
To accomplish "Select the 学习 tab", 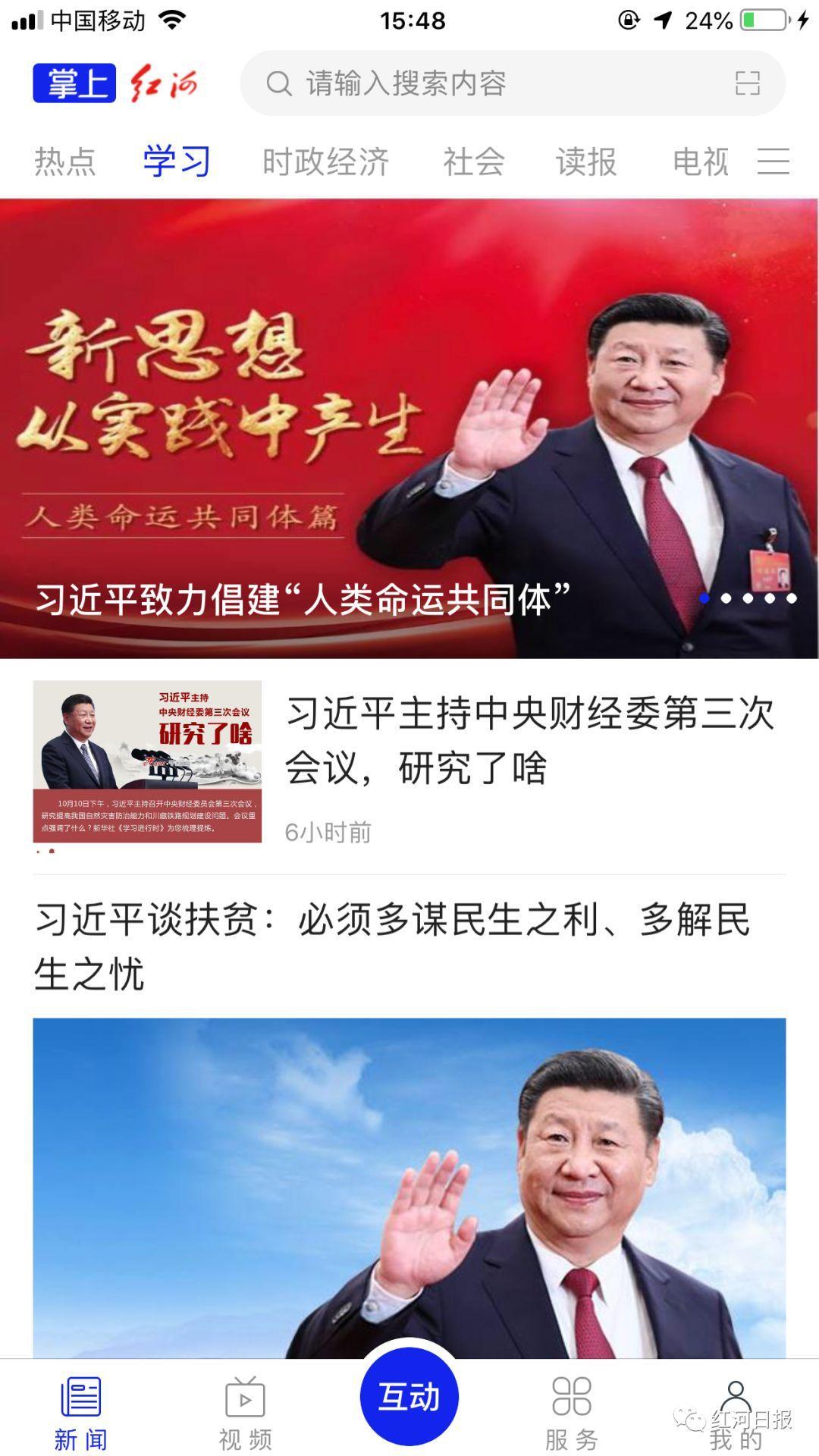I will click(177, 162).
